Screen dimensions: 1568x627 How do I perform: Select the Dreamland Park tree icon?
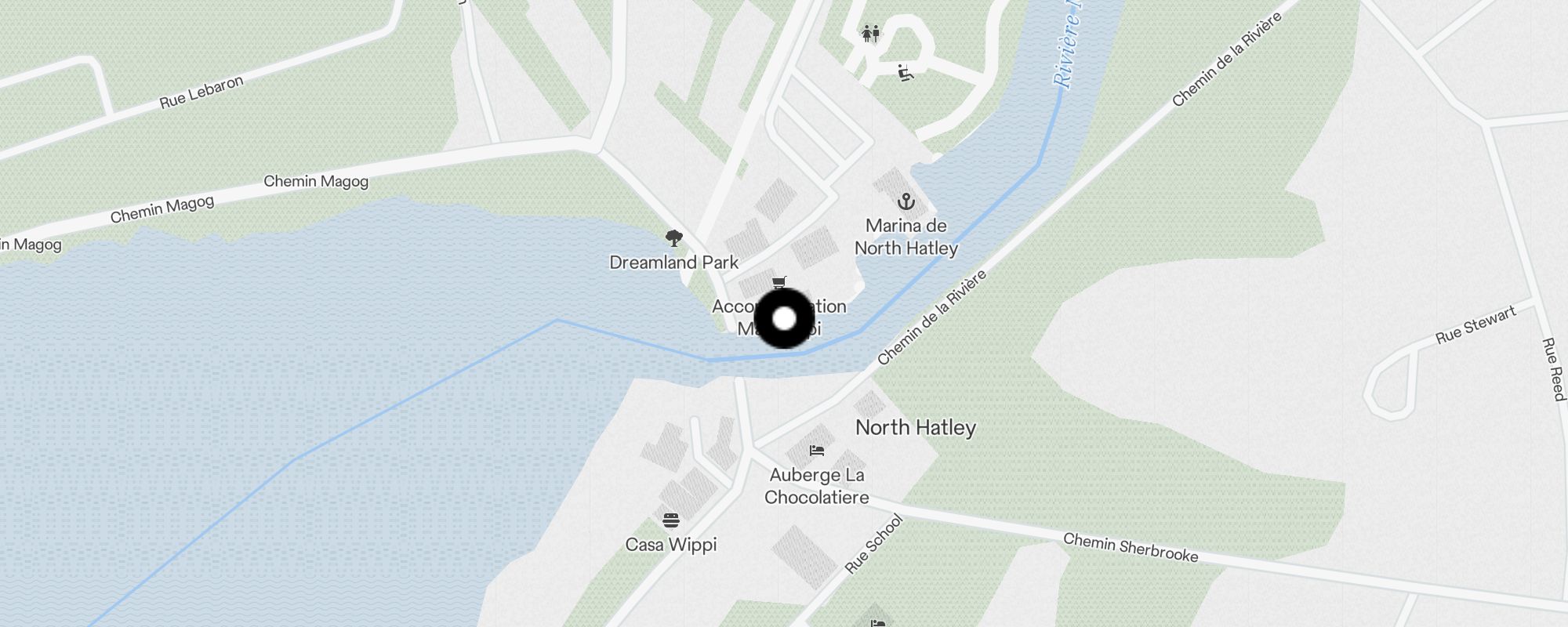(x=673, y=238)
